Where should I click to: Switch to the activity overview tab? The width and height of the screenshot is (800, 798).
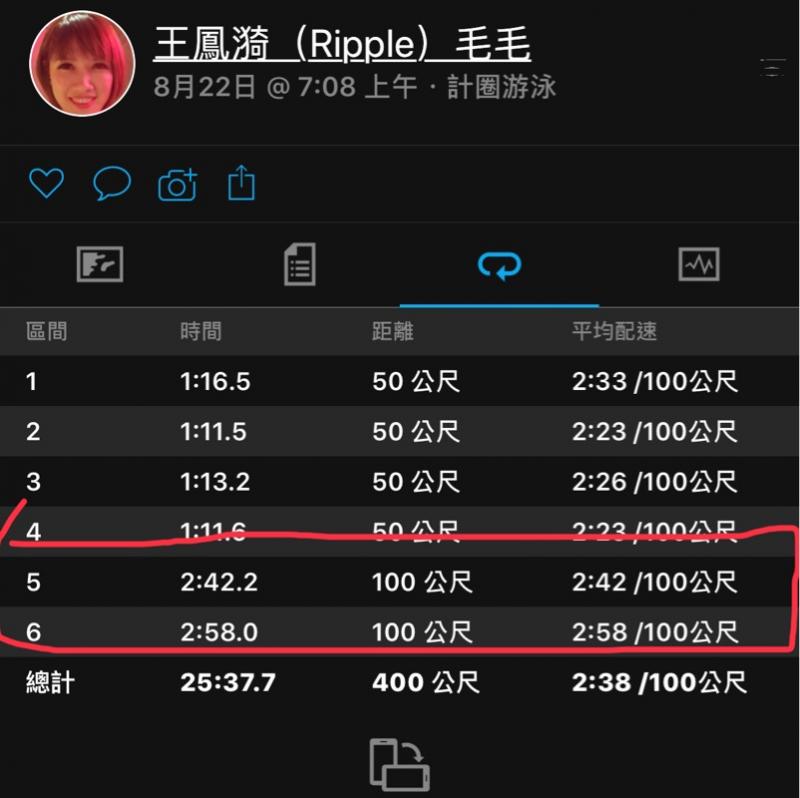[100, 265]
